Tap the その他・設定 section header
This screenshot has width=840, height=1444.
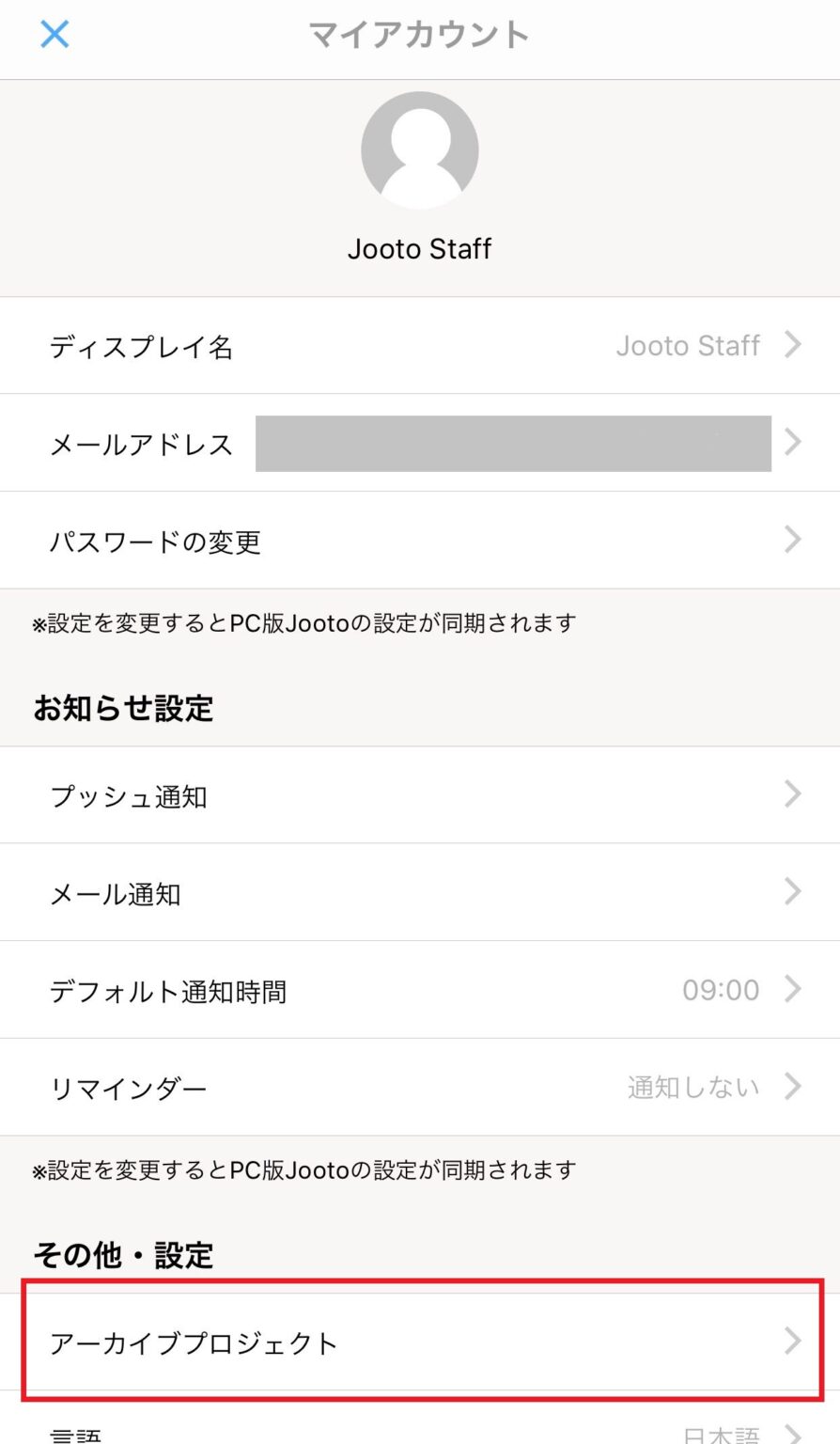121,1254
